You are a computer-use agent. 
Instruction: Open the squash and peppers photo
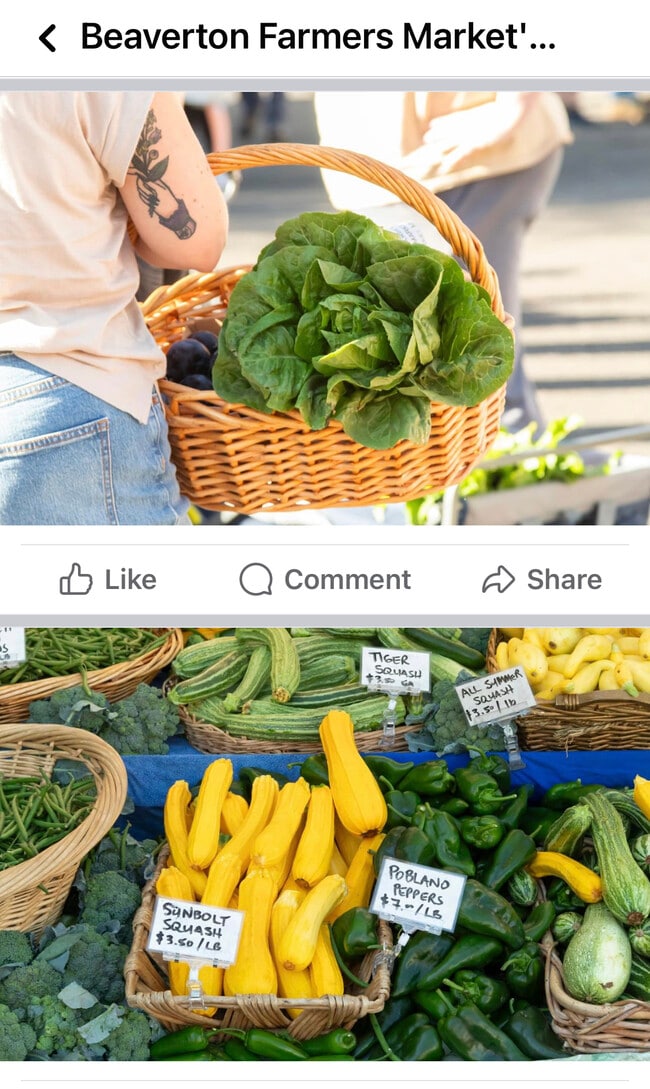pyautogui.click(x=325, y=845)
